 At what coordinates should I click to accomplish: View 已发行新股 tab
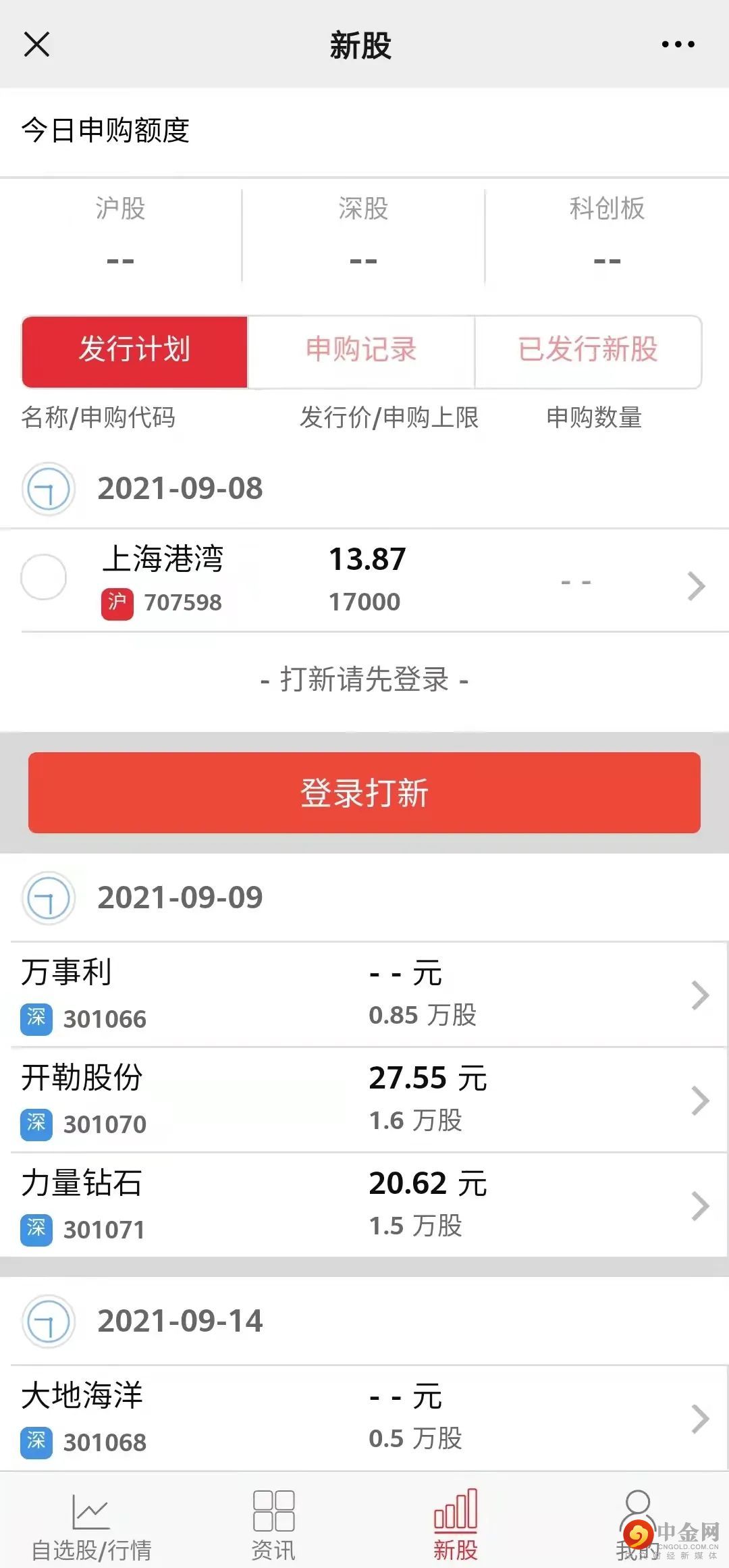coord(588,350)
